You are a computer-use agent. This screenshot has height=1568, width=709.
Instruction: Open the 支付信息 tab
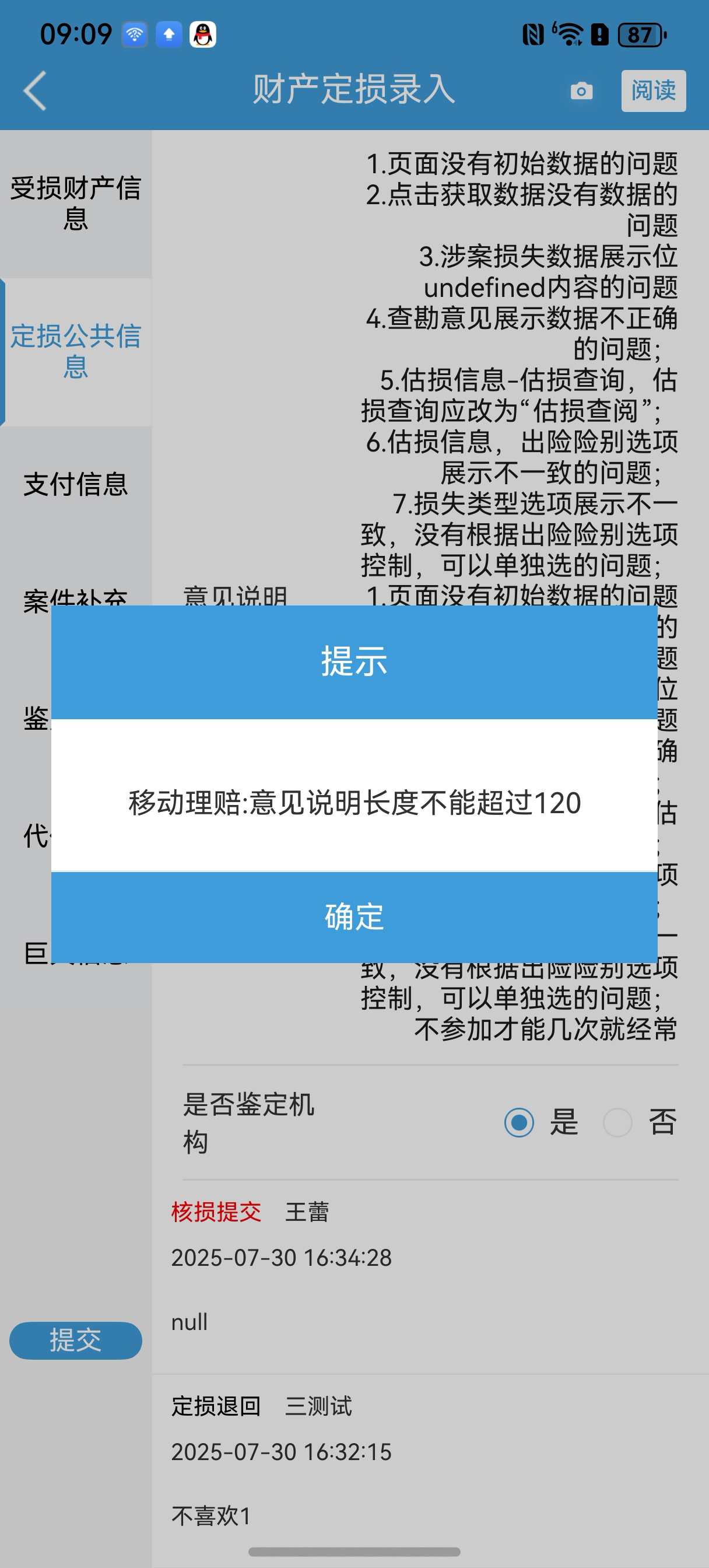click(75, 485)
